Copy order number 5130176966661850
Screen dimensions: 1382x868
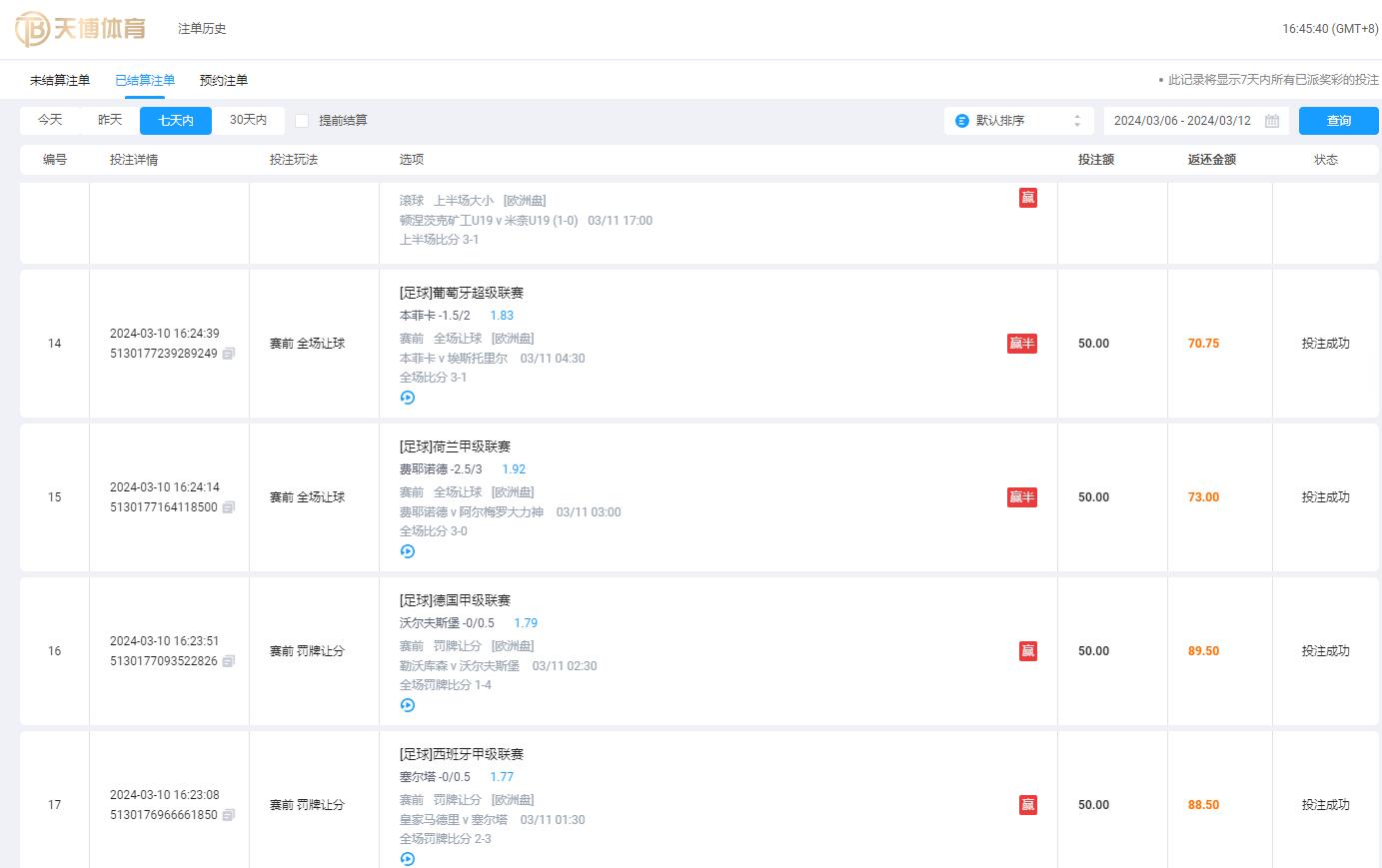[229, 815]
